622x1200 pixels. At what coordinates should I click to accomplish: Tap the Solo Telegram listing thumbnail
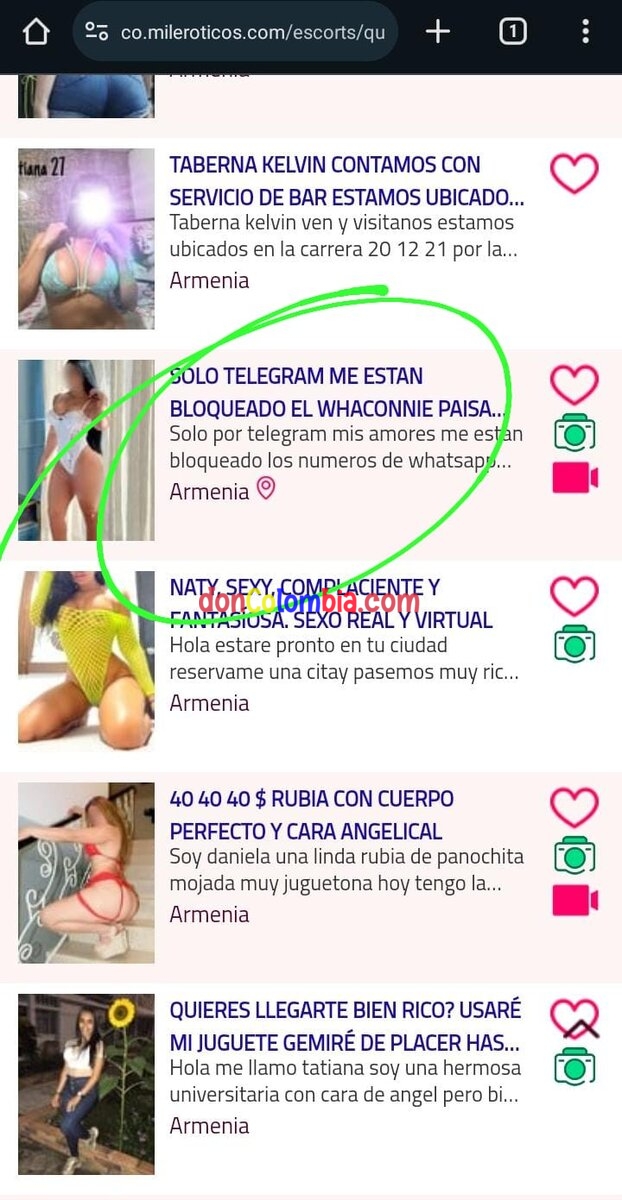coord(86,450)
